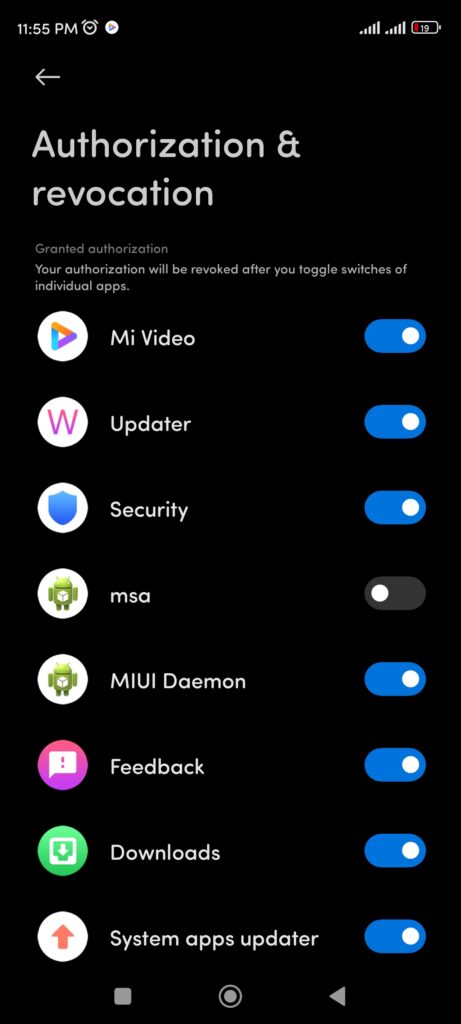Tap the system home button
461x1024 pixels.
tap(230, 996)
